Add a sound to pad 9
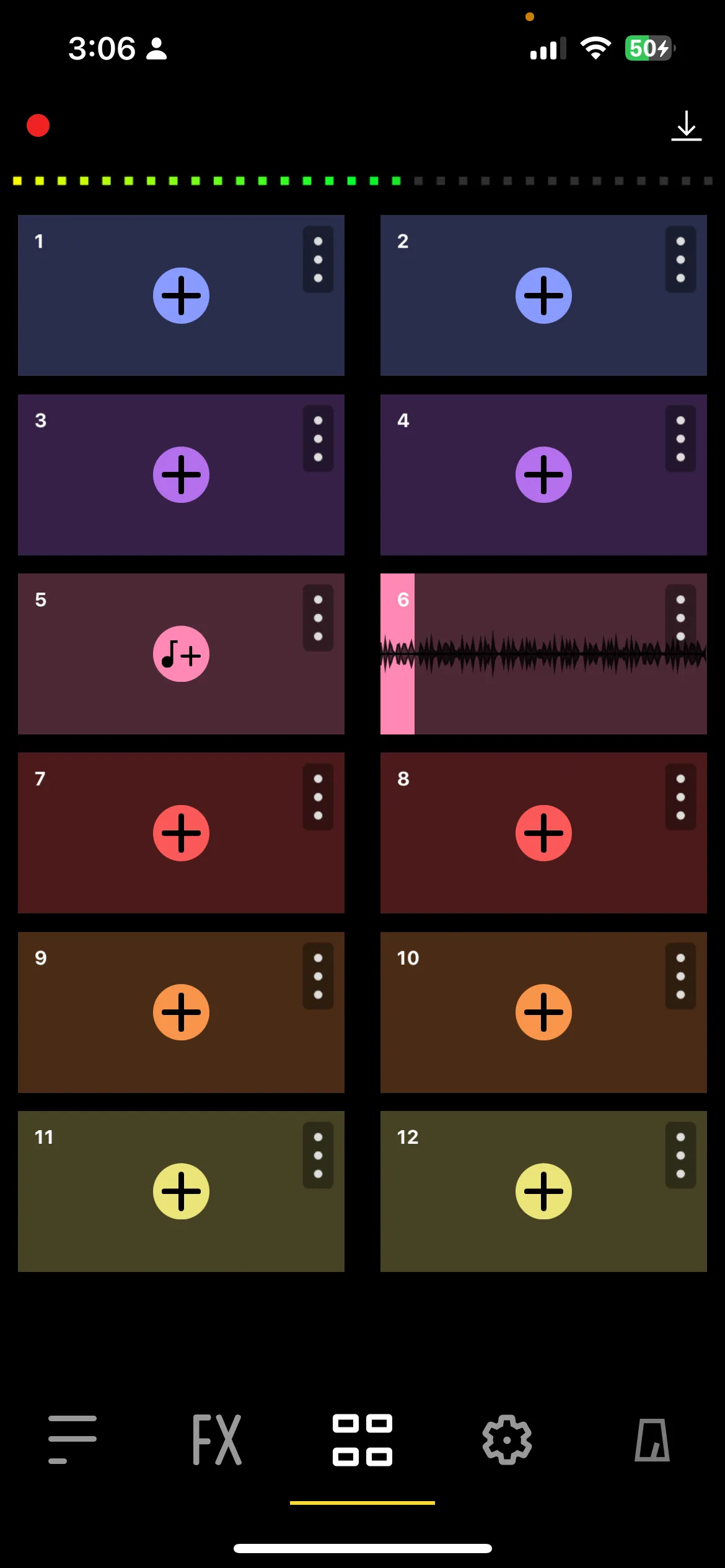The height and width of the screenshot is (1568, 725). (x=181, y=1012)
